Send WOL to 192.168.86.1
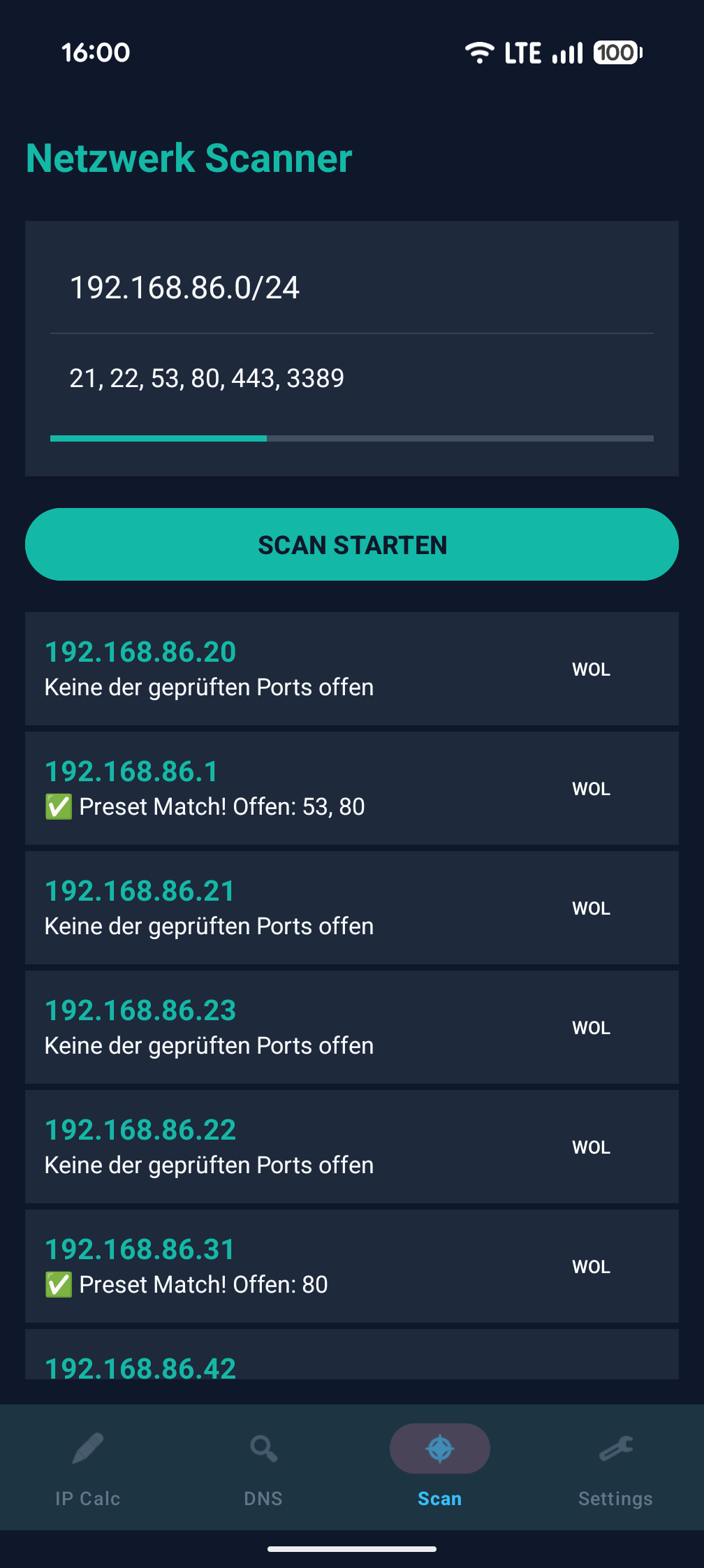 tap(591, 788)
